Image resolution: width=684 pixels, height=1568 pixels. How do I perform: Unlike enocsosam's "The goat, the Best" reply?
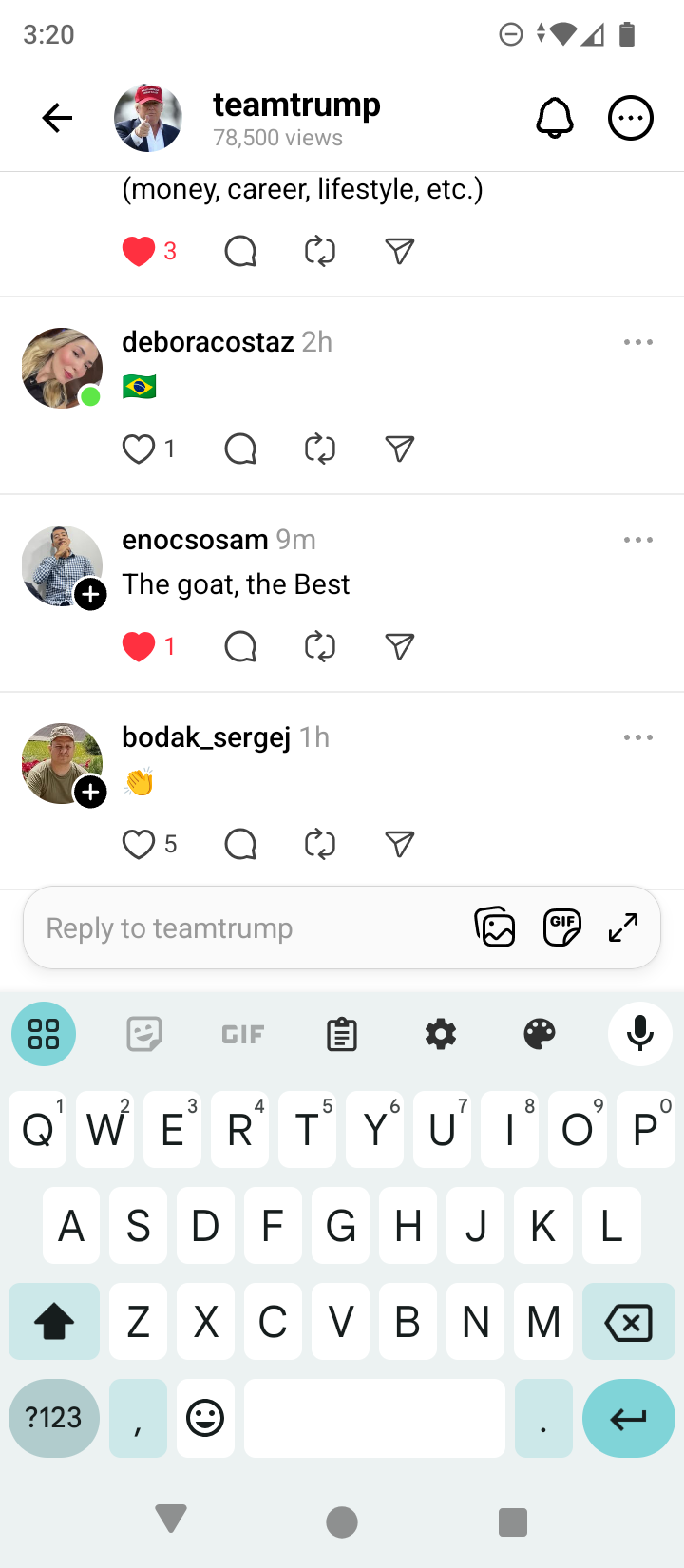click(x=139, y=646)
